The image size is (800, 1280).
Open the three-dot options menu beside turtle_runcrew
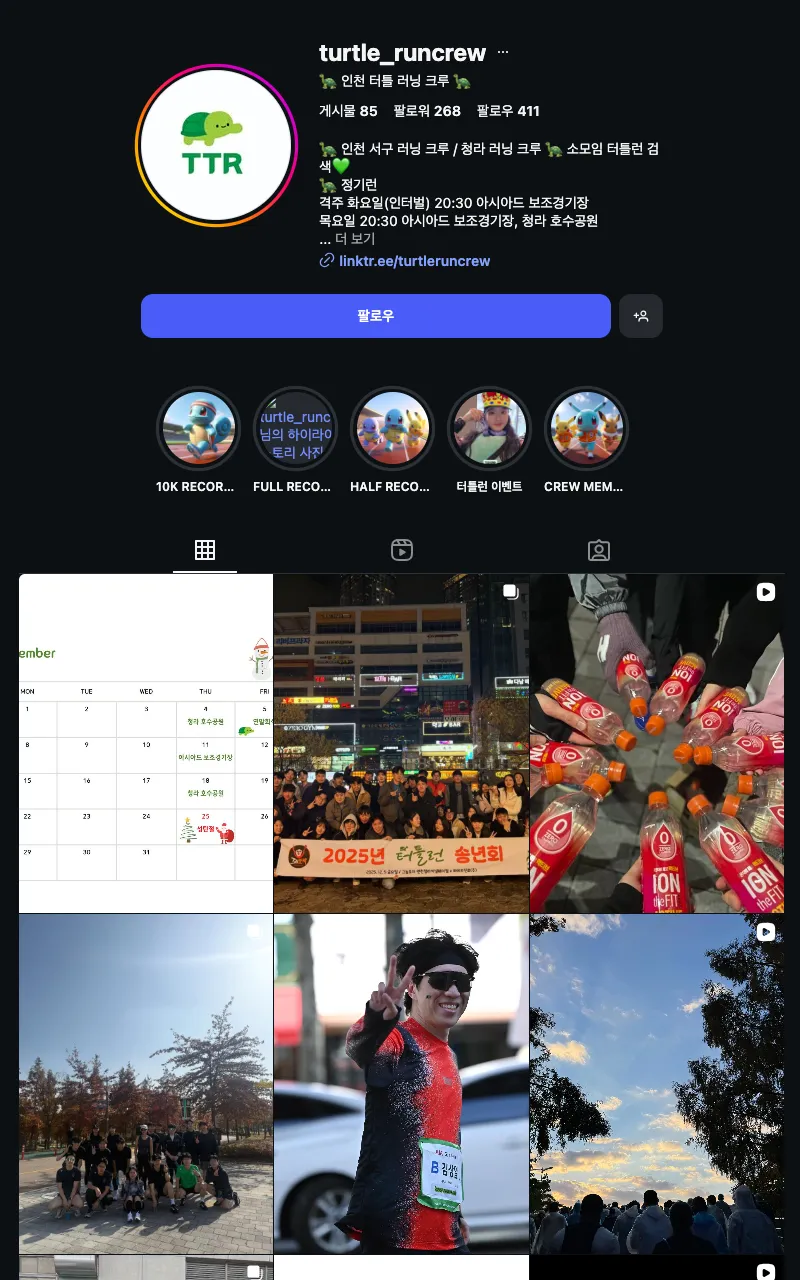point(503,52)
